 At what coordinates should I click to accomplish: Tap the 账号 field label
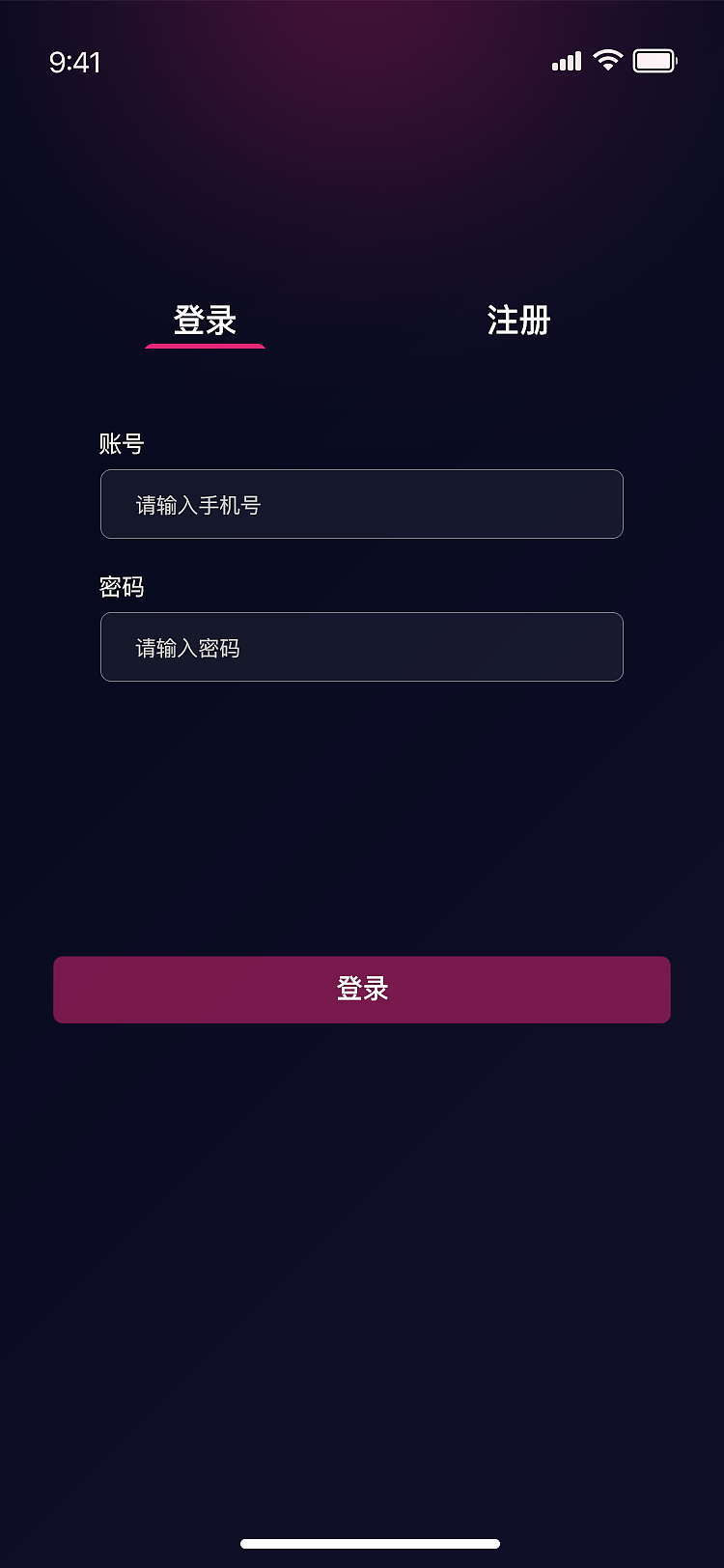coord(121,442)
